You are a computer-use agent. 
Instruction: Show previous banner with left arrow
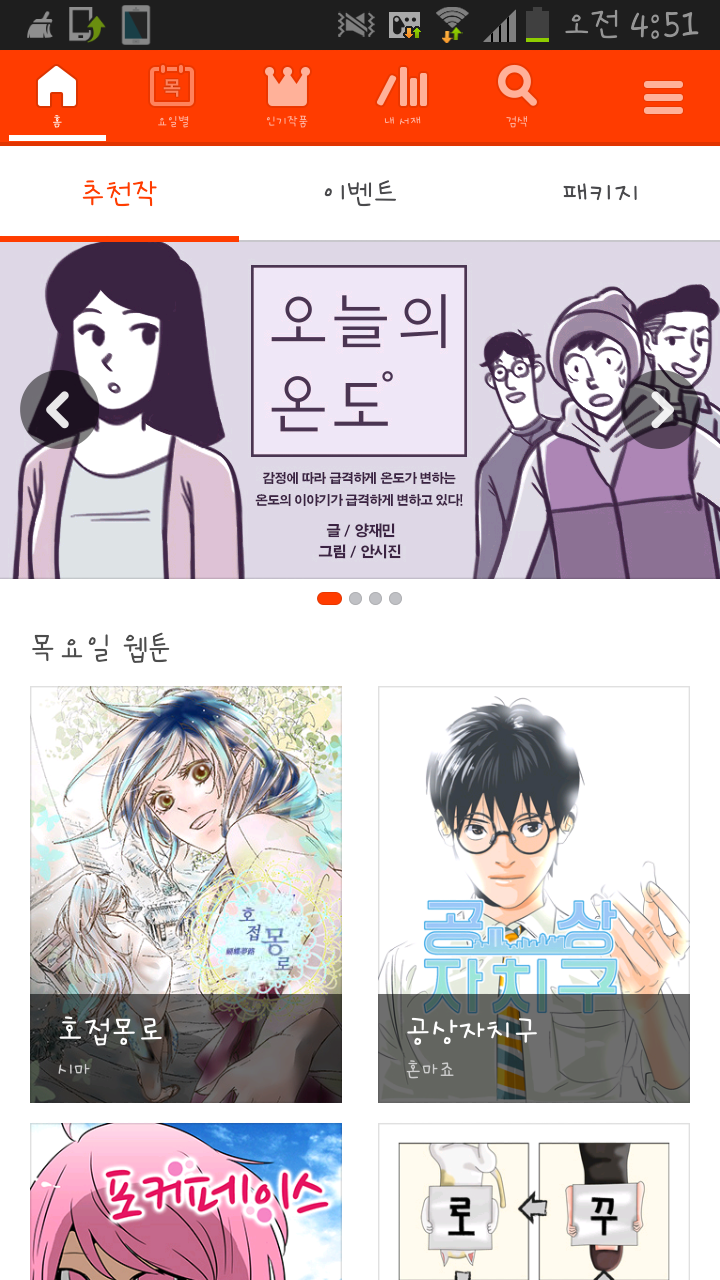tap(59, 410)
